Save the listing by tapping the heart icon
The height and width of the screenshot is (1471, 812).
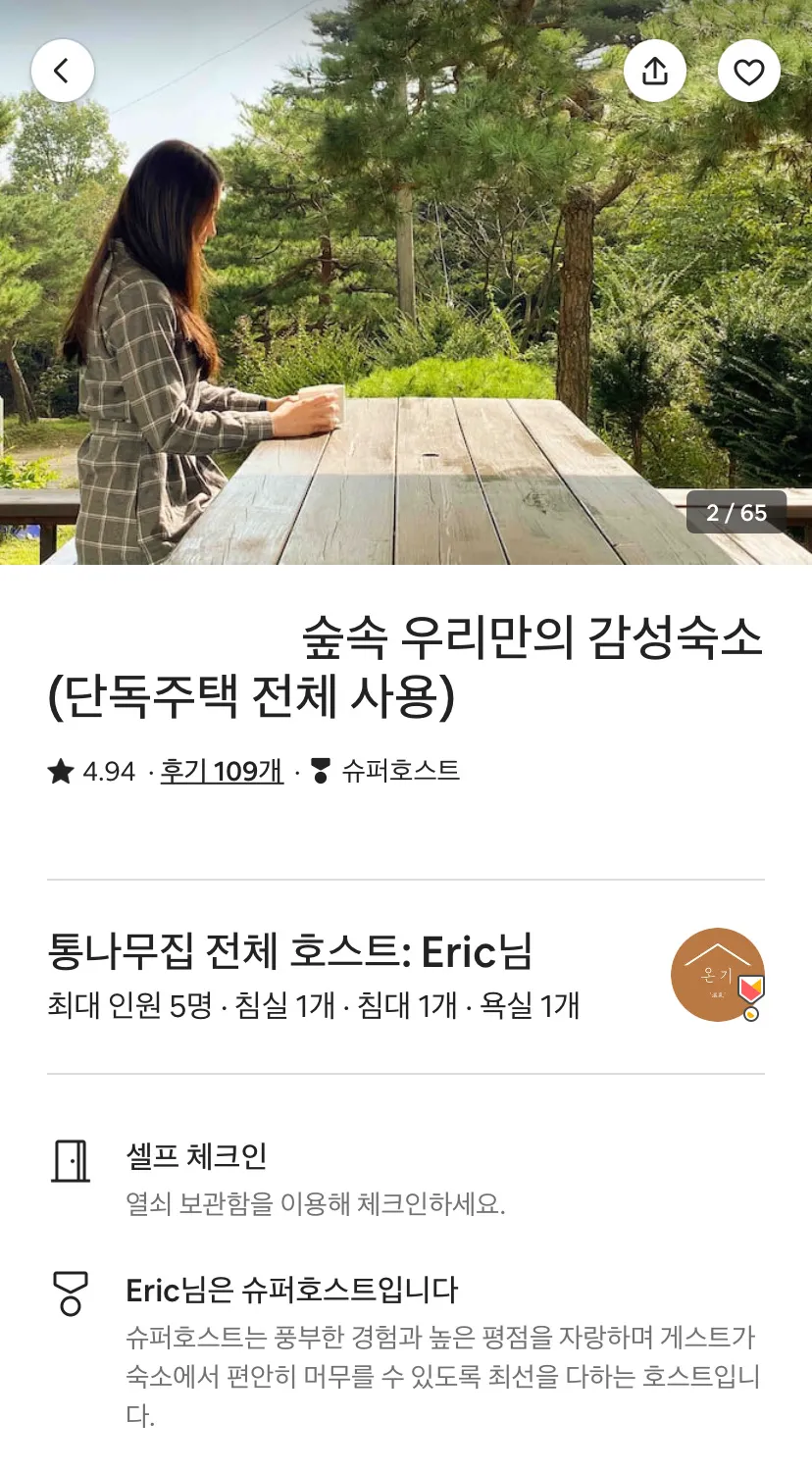point(748,71)
